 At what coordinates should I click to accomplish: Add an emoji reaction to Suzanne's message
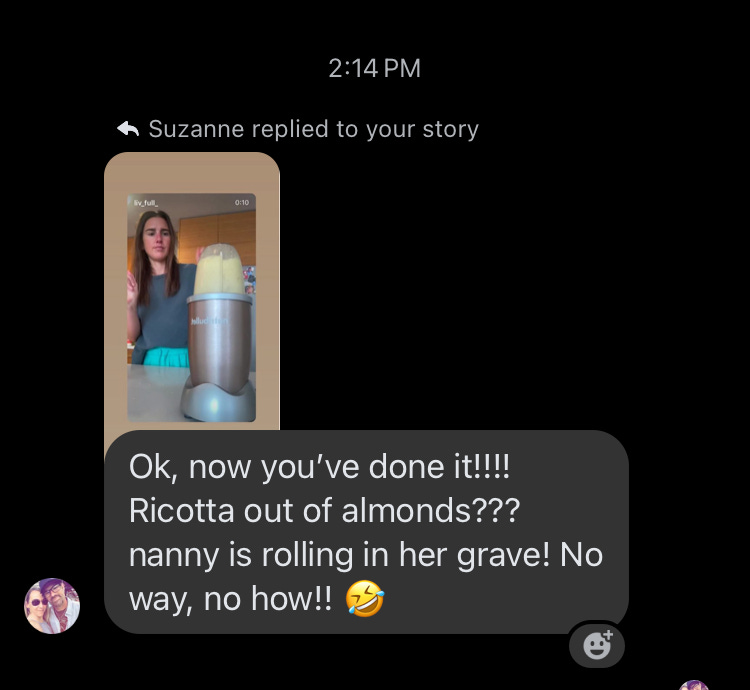click(597, 645)
